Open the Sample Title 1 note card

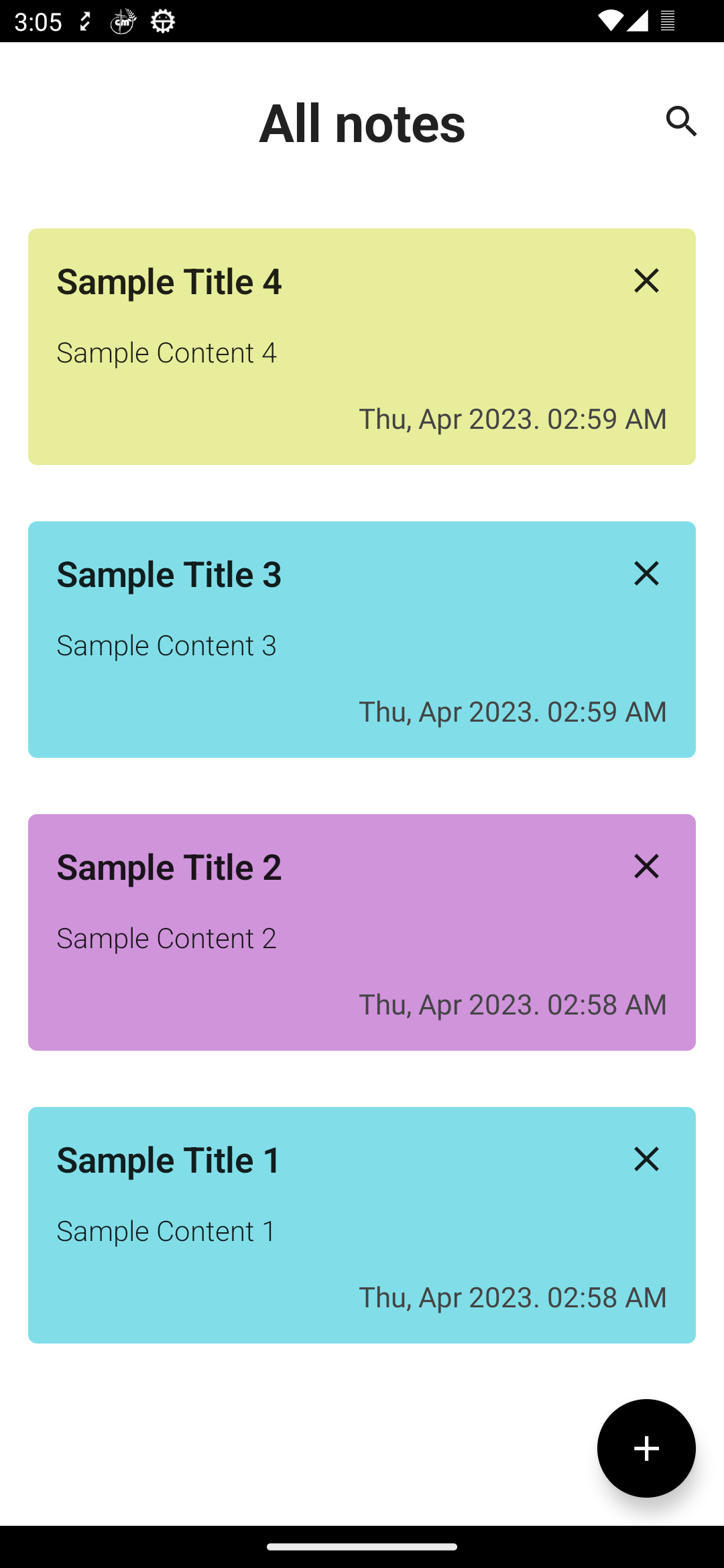point(268,1226)
